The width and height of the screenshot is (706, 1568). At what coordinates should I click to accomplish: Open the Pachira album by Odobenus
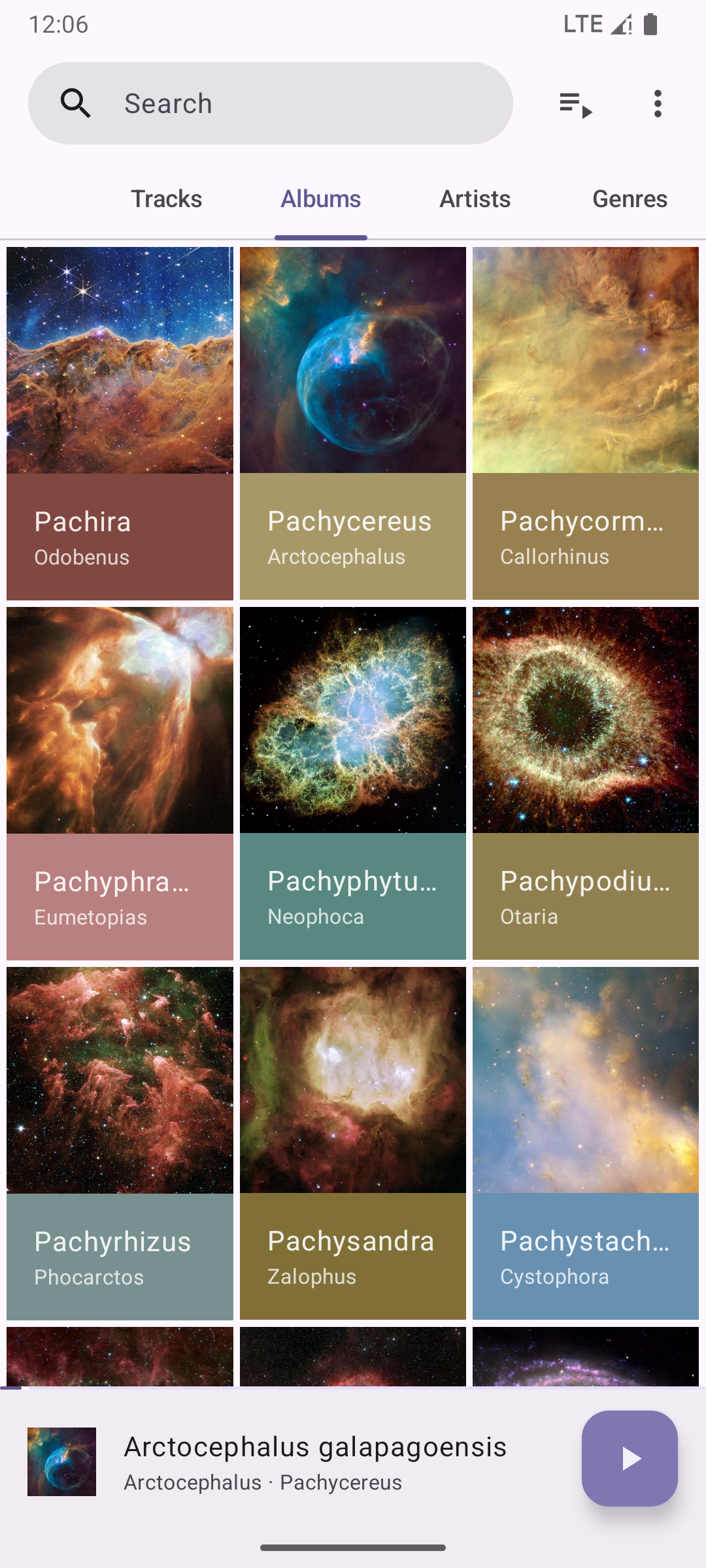[120, 423]
